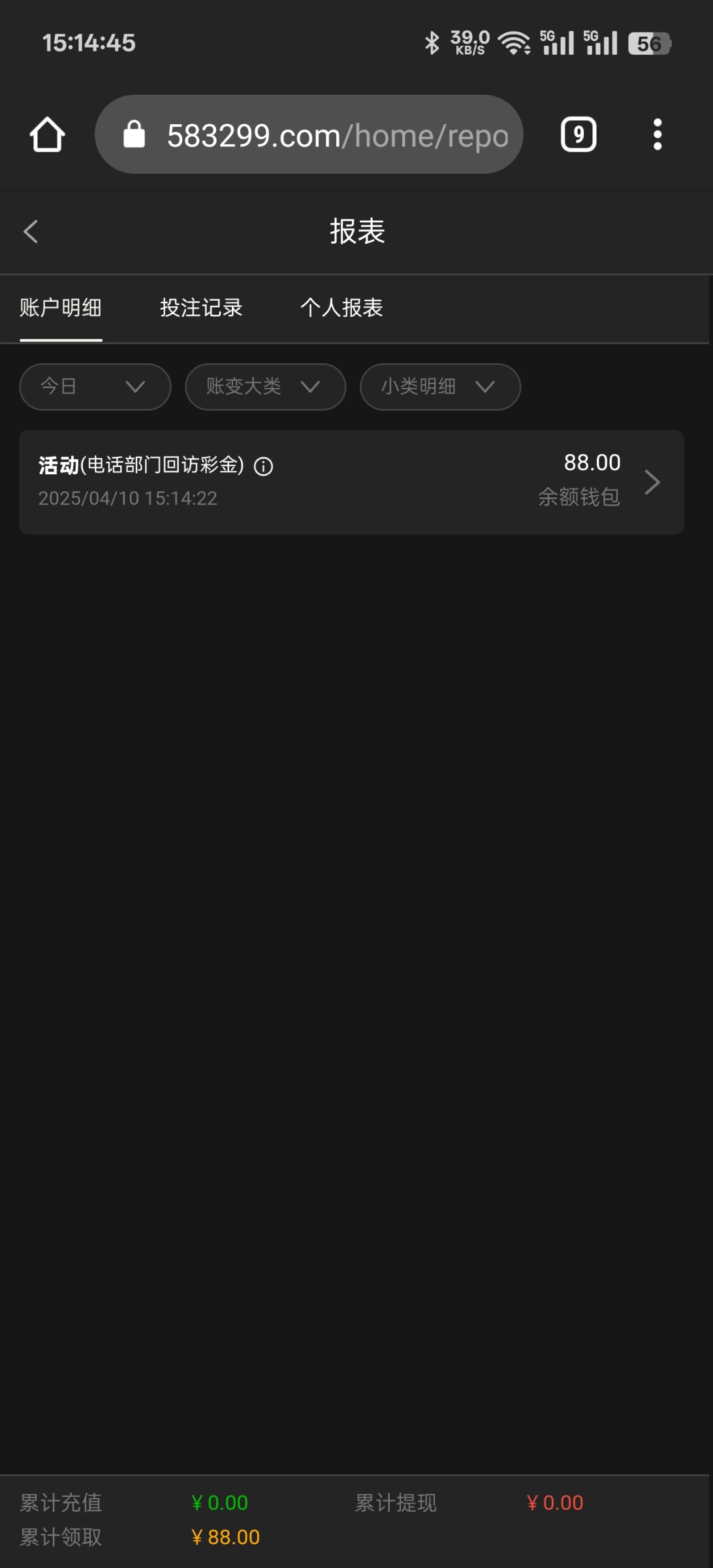This screenshot has width=713, height=1568.
Task: Switch to the 个人报表 tab
Action: coord(341,308)
